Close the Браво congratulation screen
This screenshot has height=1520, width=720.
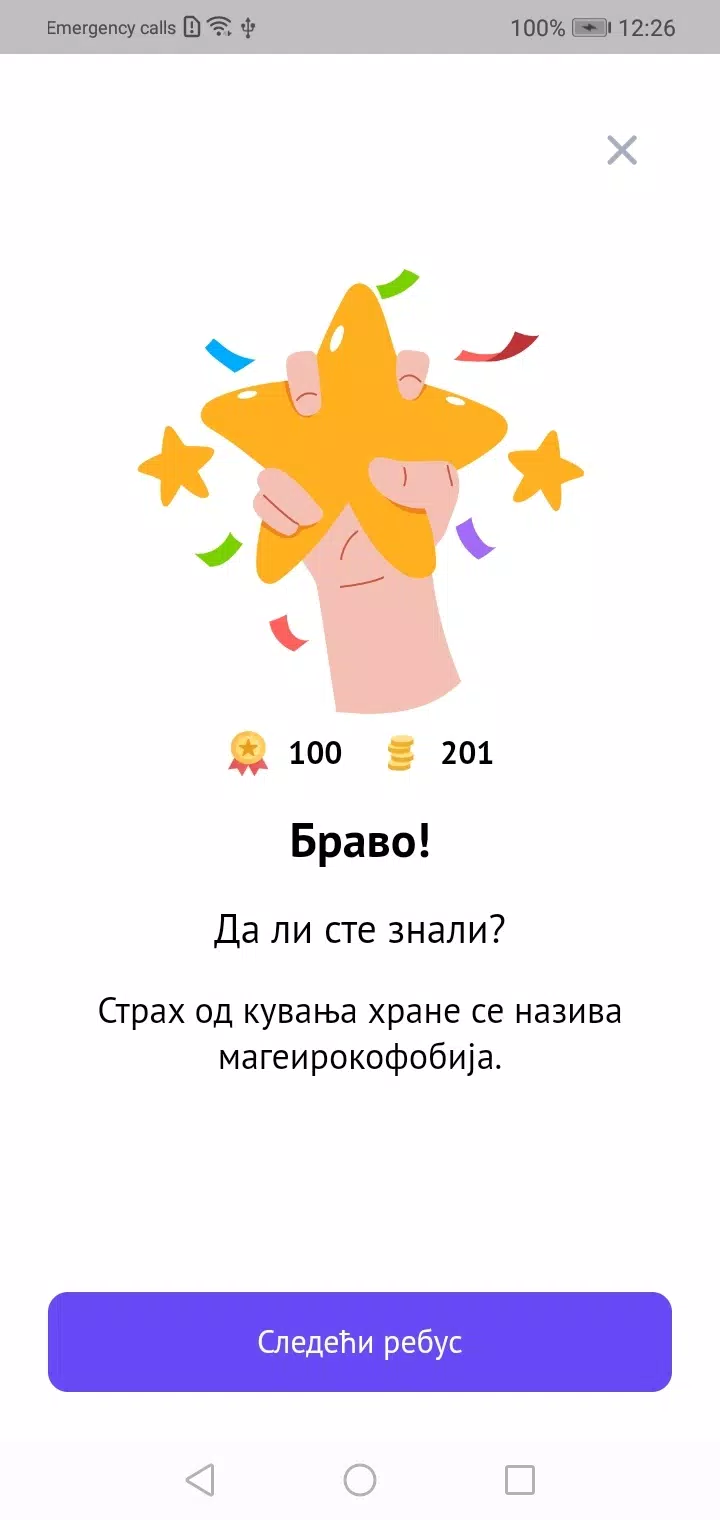coord(622,150)
